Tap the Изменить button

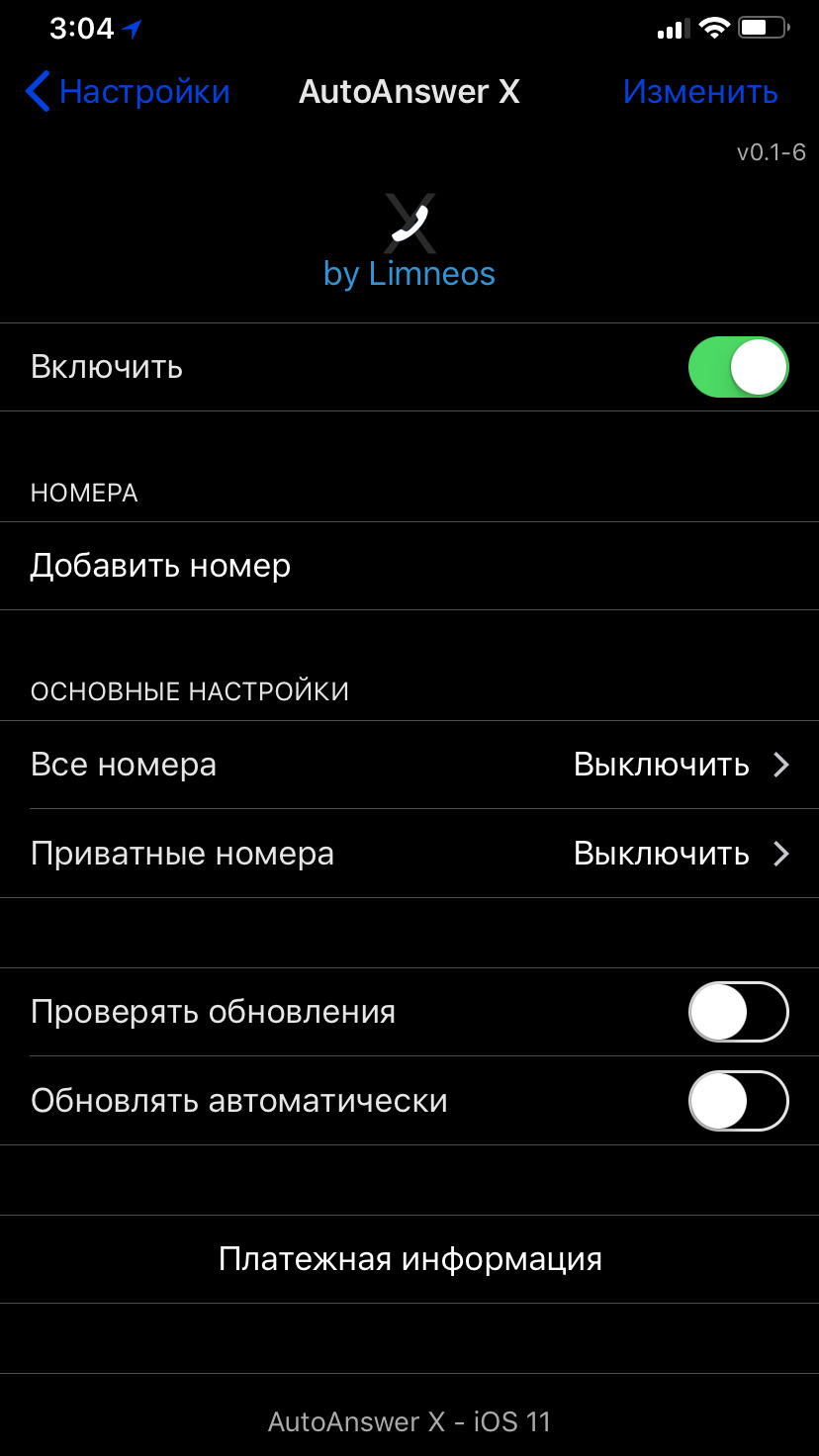[700, 92]
